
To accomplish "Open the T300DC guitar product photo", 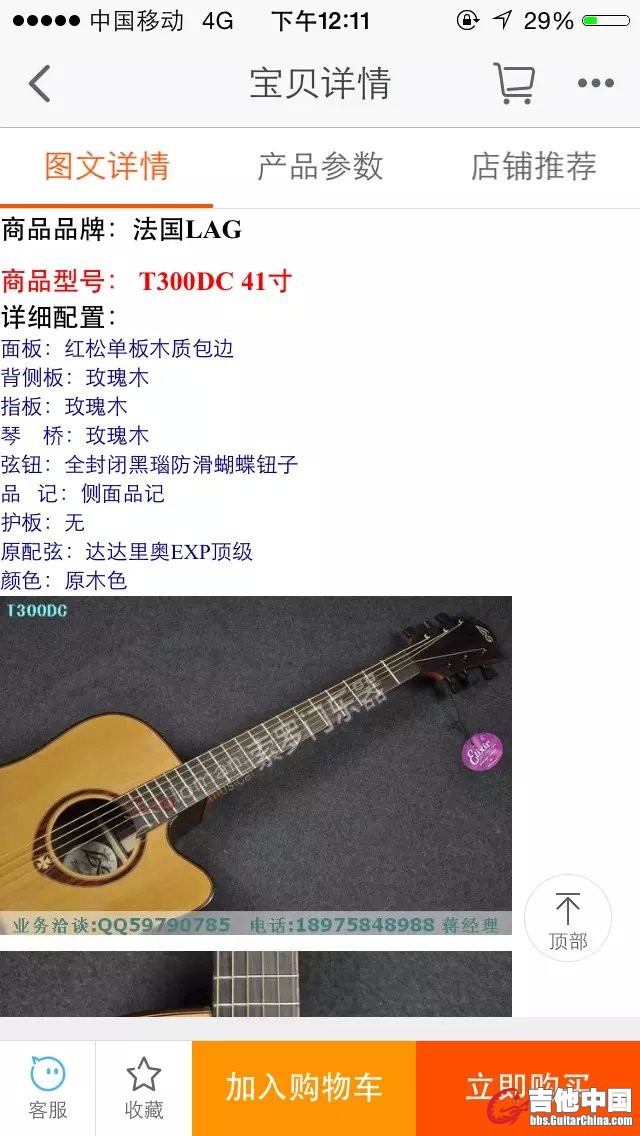I will [x=256, y=765].
